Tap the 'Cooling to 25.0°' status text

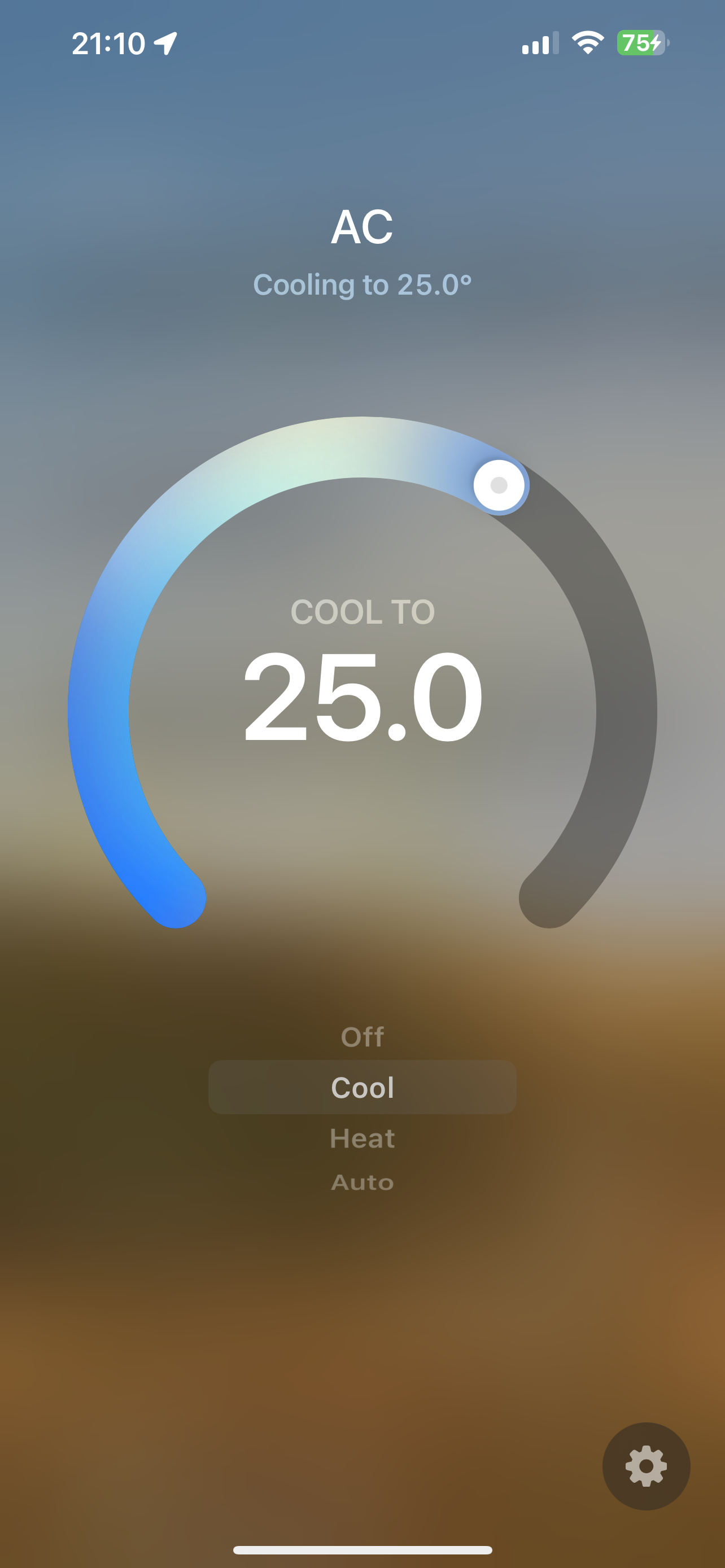[362, 284]
